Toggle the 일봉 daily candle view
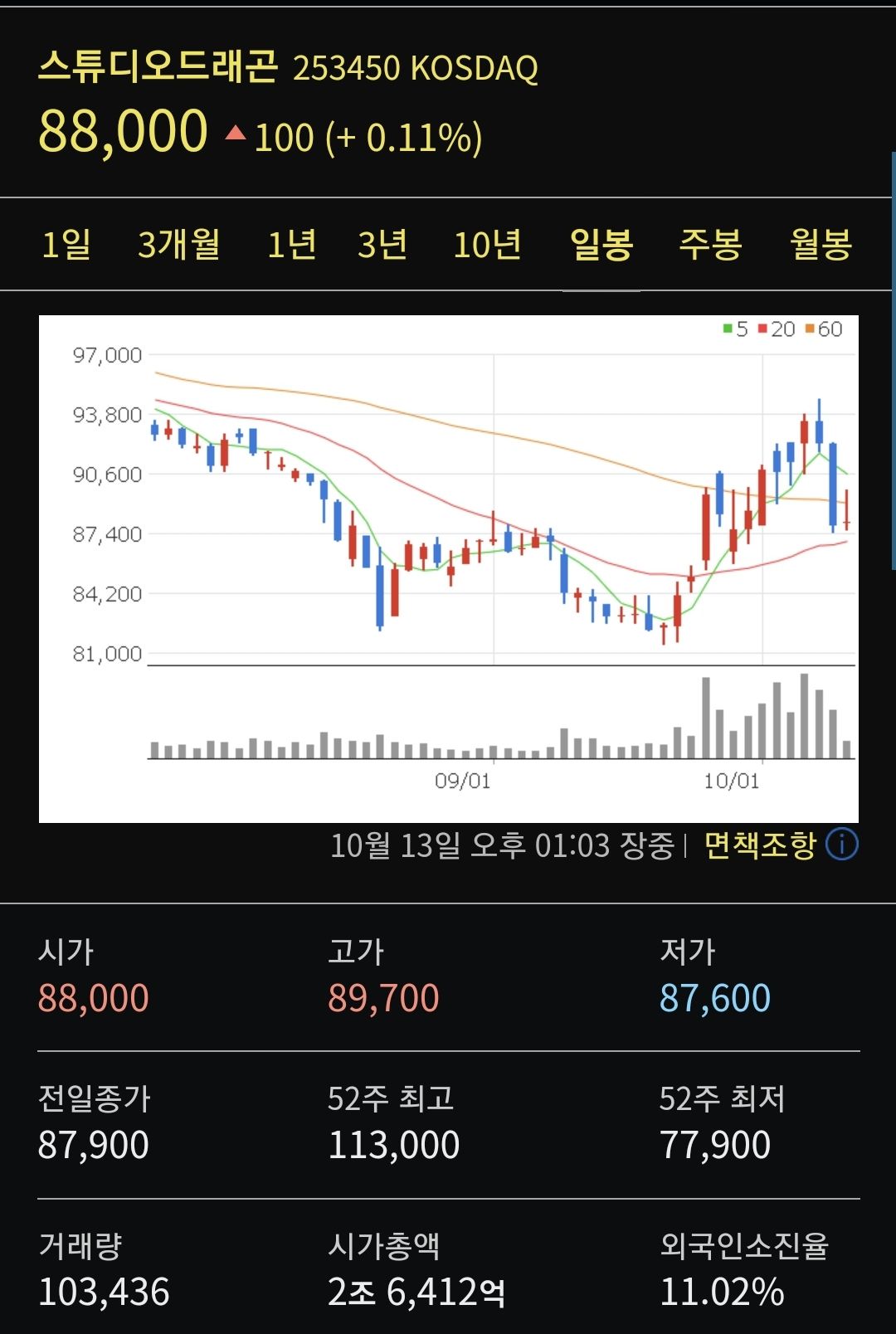Image resolution: width=896 pixels, height=1334 pixels. (x=600, y=246)
